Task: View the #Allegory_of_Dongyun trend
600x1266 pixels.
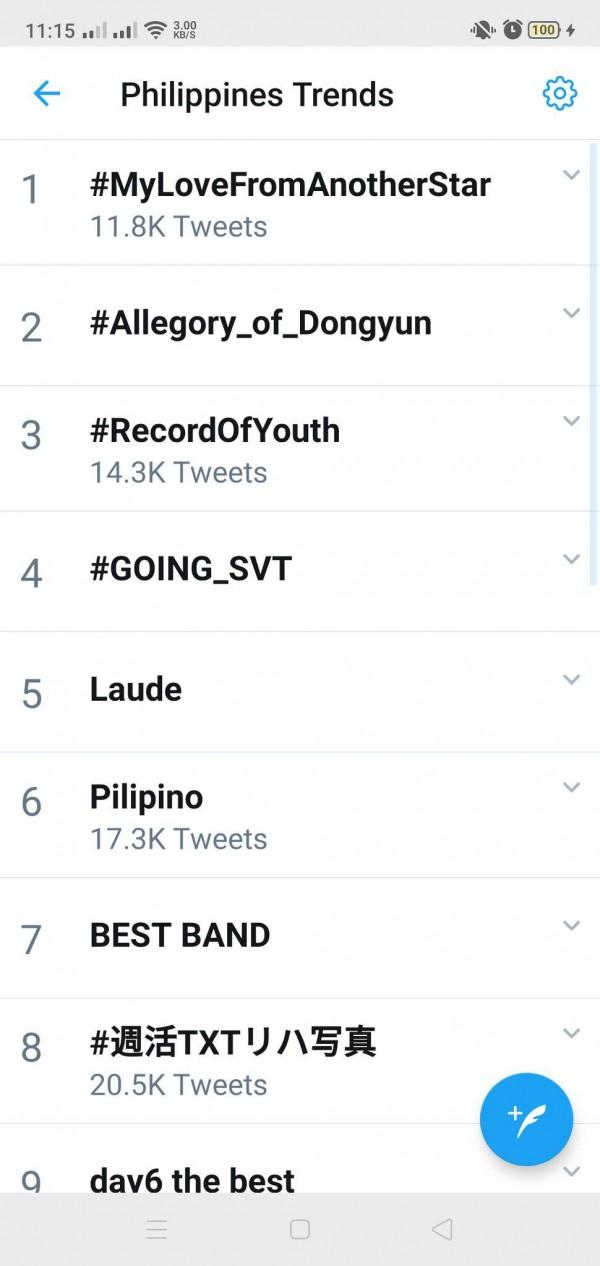Action: 261,324
